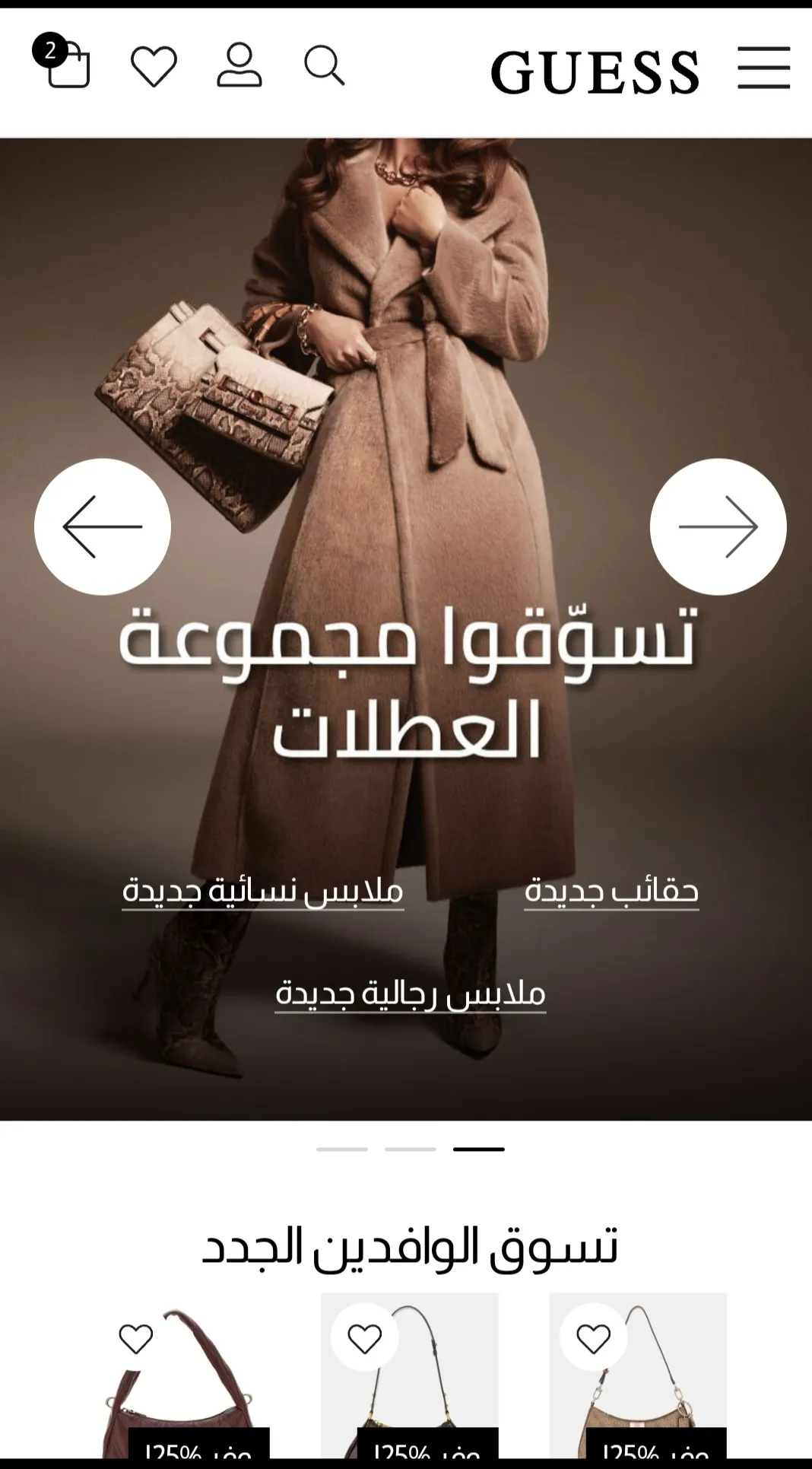This screenshot has width=812, height=1469.
Task: Select the first carousel page indicator
Action: point(342,1149)
